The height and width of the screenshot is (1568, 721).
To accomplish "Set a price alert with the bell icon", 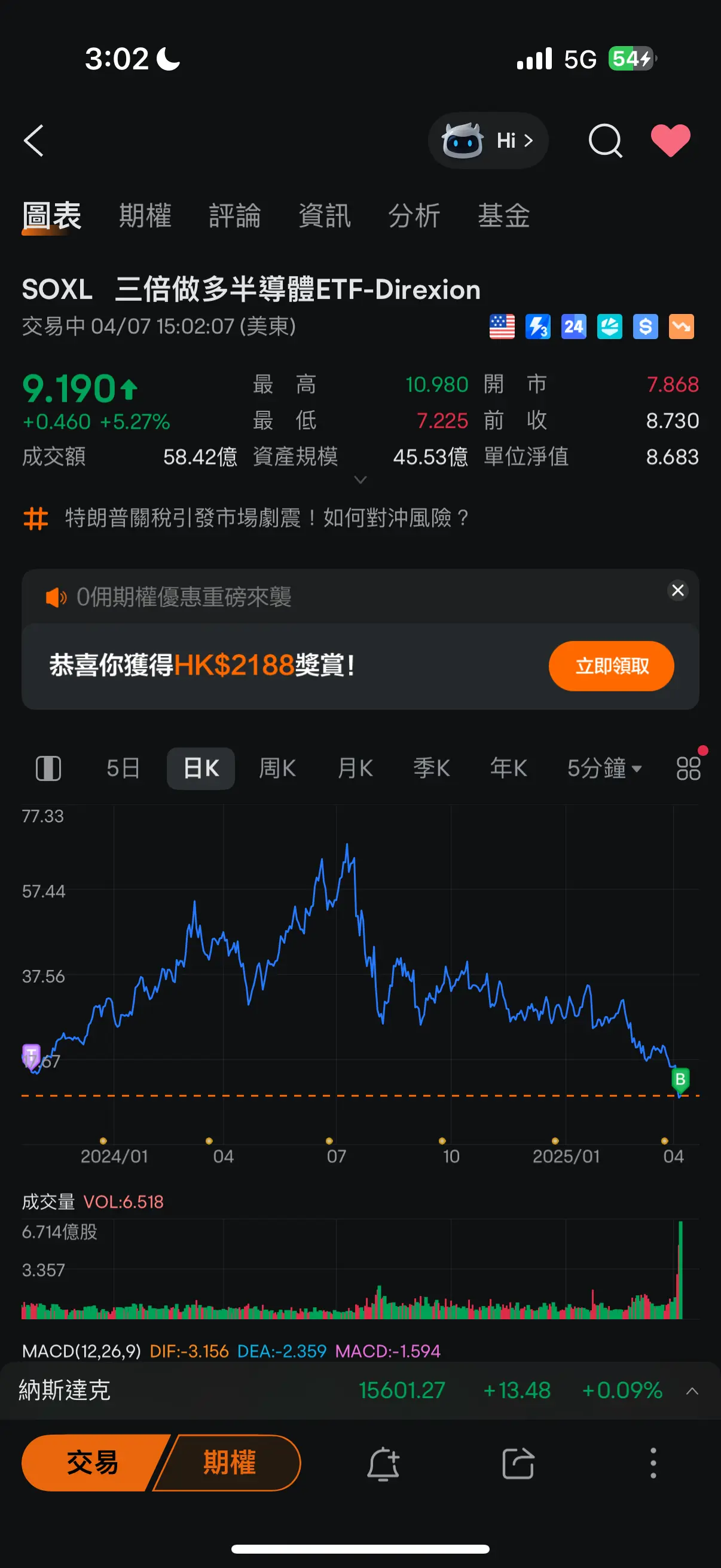I will click(x=383, y=1463).
